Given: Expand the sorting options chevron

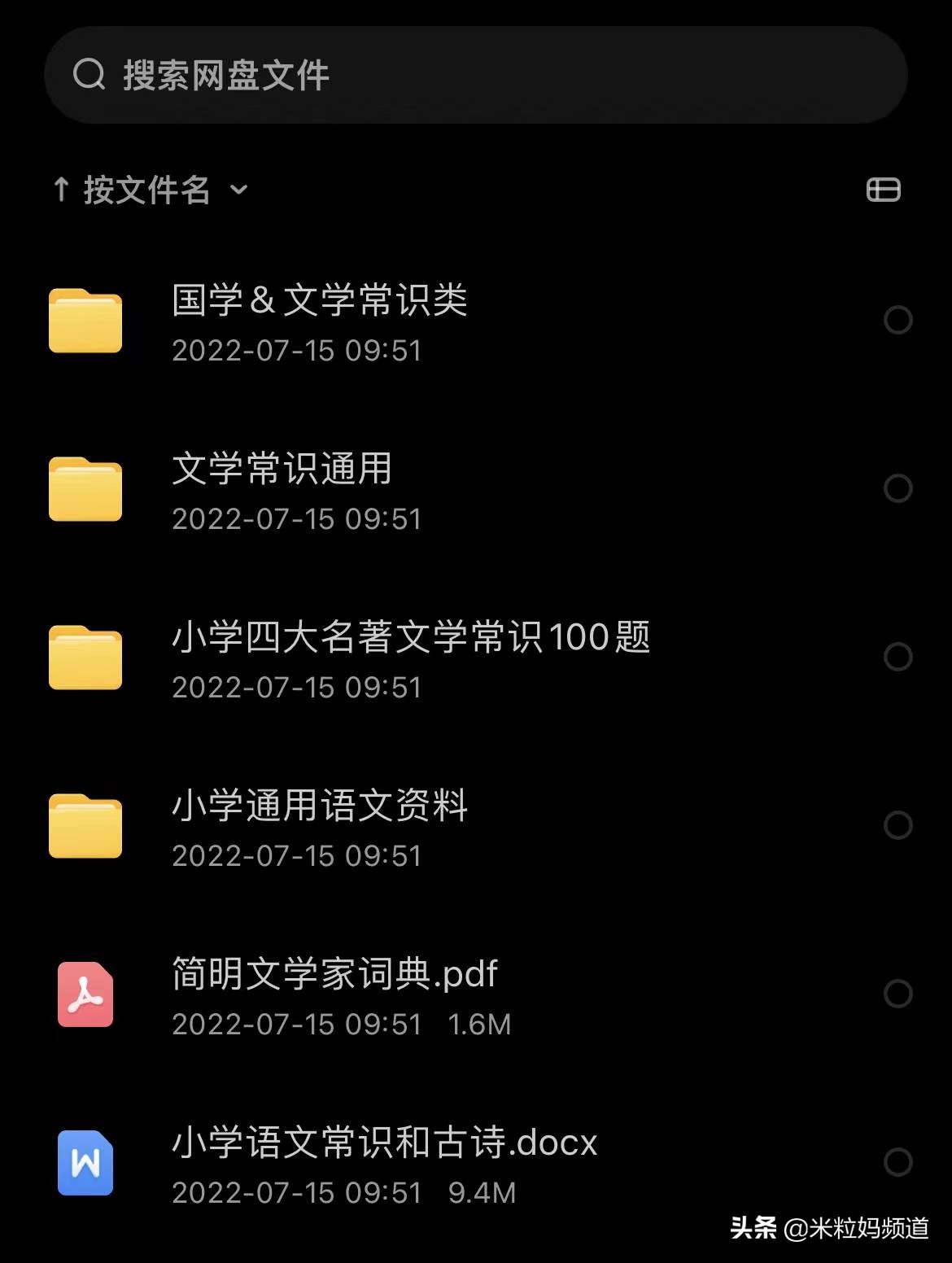Looking at the screenshot, I should pyautogui.click(x=238, y=190).
